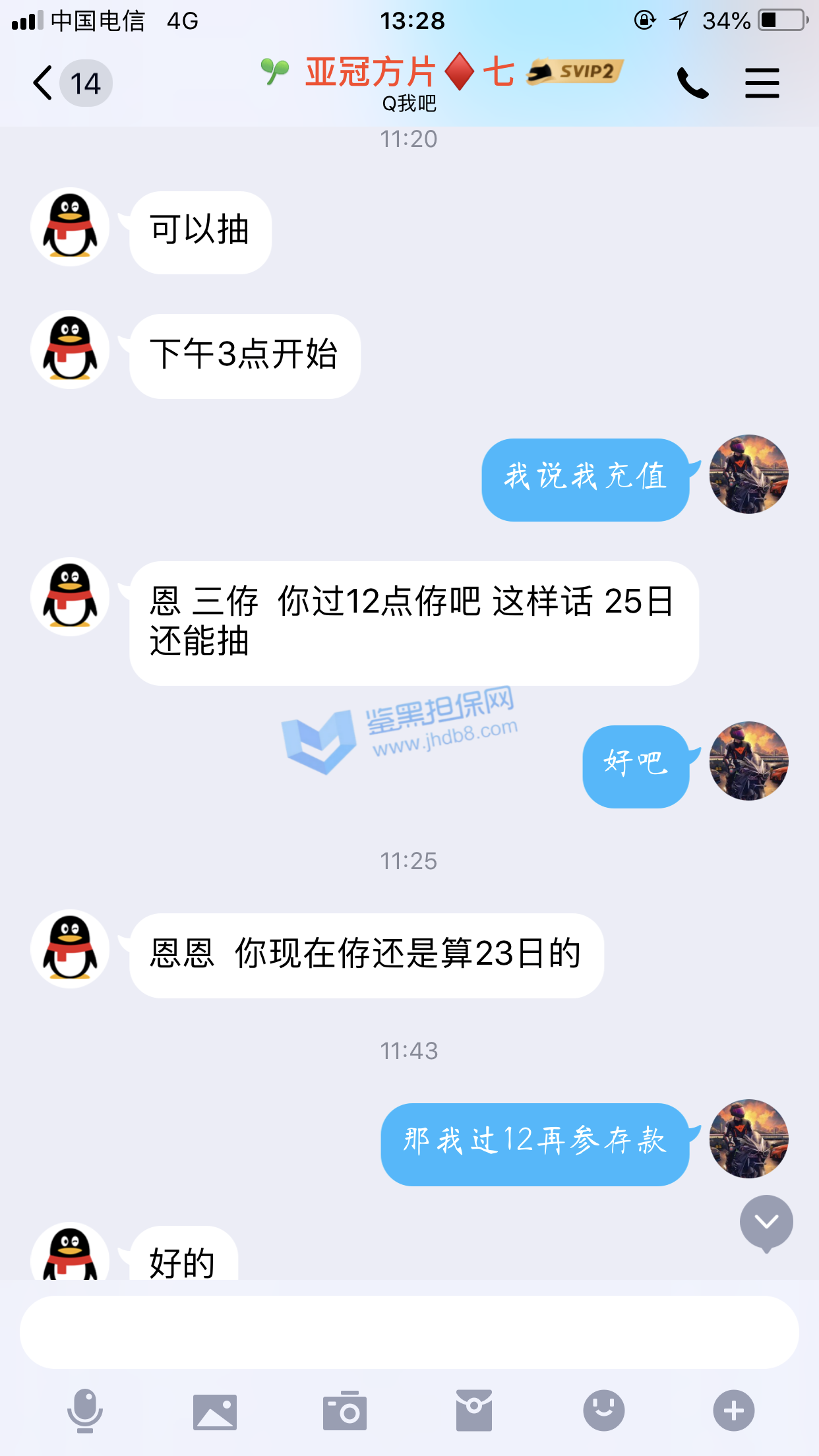Viewport: 819px width, 1456px height.
Task: Open more options with the plus icon
Action: pos(733,1411)
